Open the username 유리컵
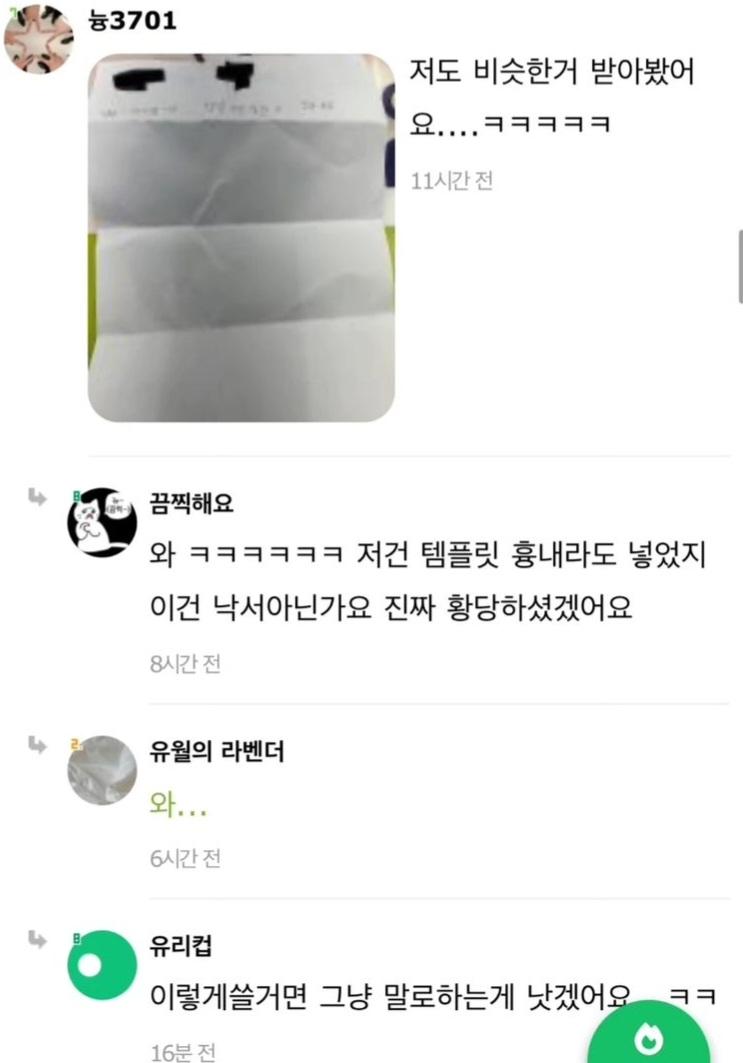Screen dimensions: 743x1063 click(x=180, y=945)
